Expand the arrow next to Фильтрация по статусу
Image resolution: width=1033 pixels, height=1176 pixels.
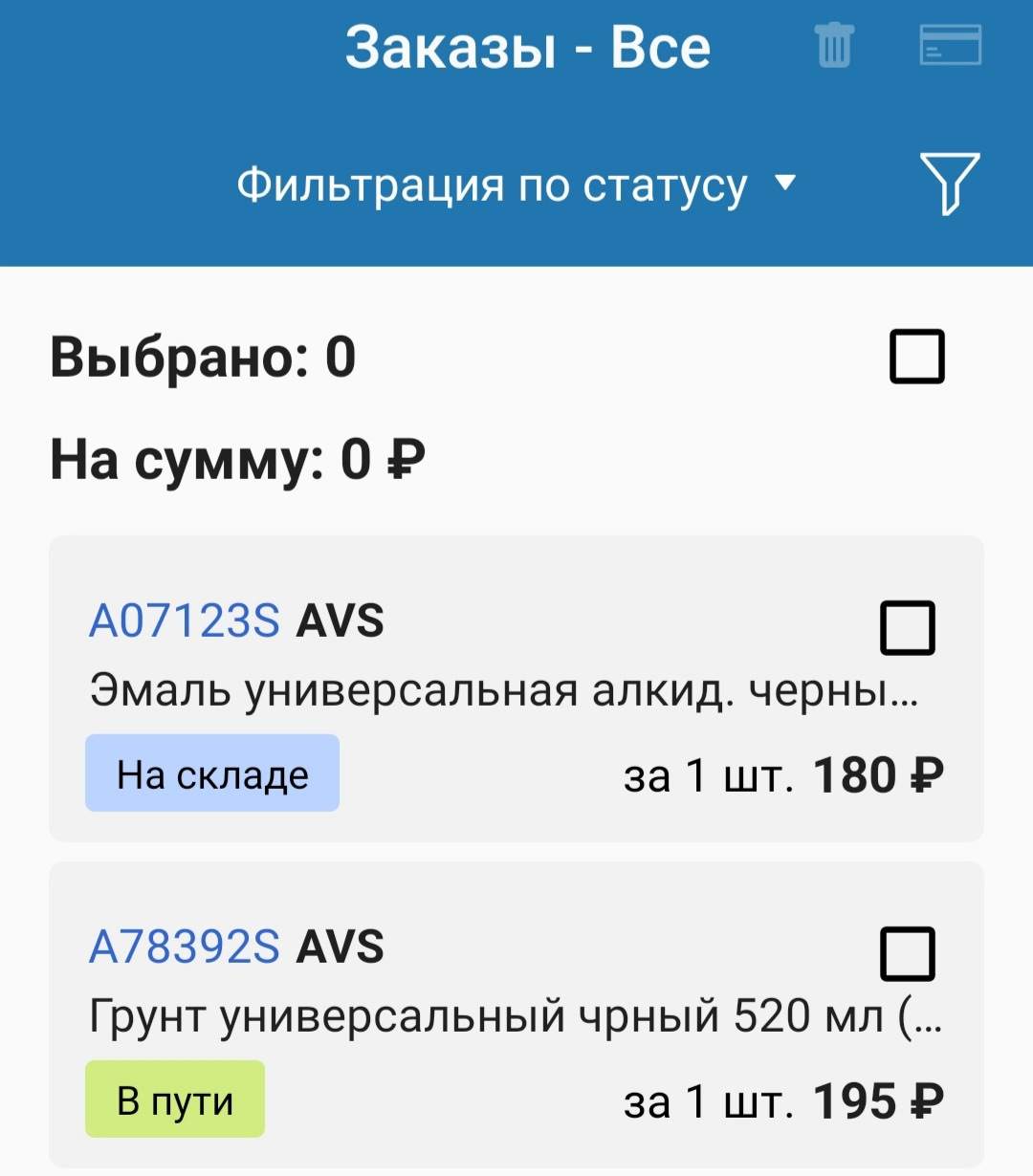(x=784, y=185)
